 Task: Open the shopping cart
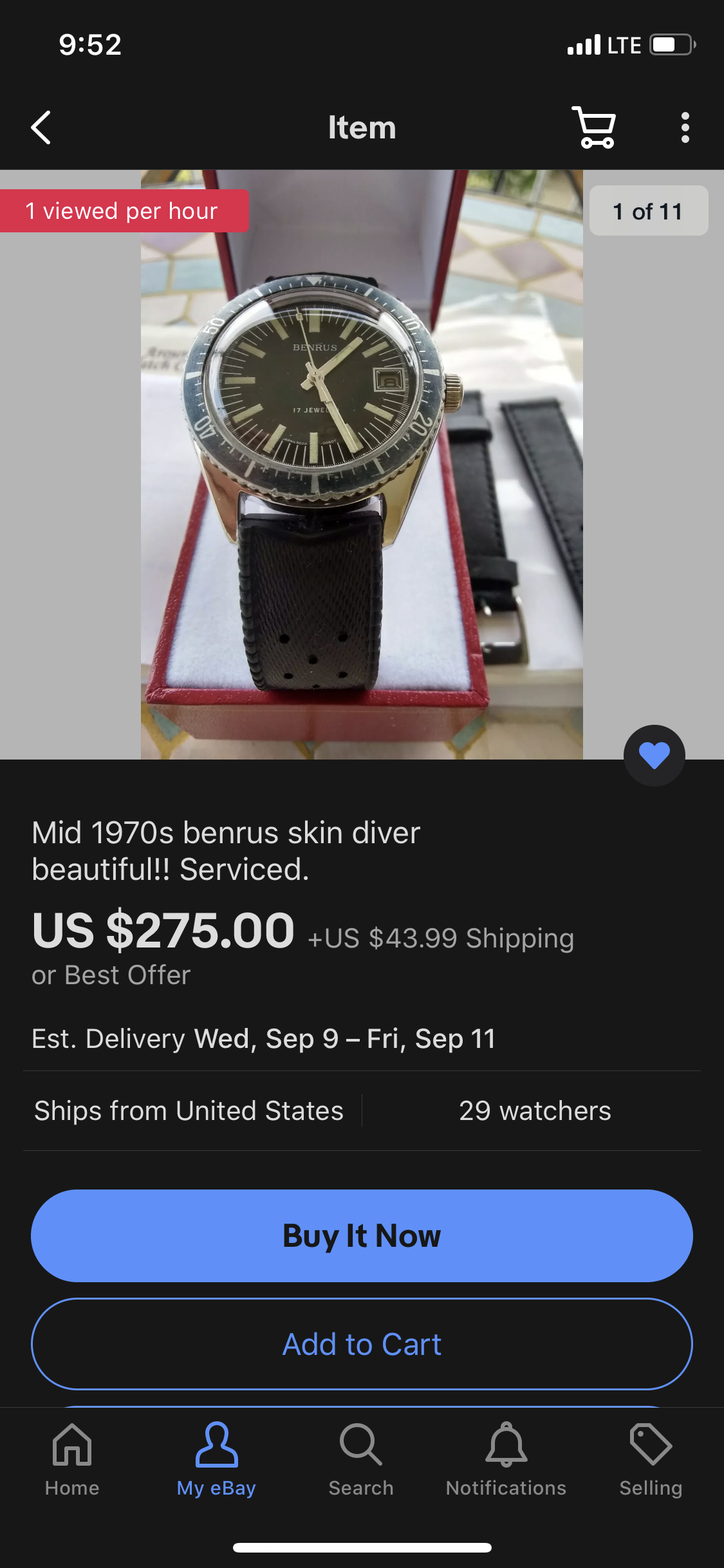(x=593, y=127)
